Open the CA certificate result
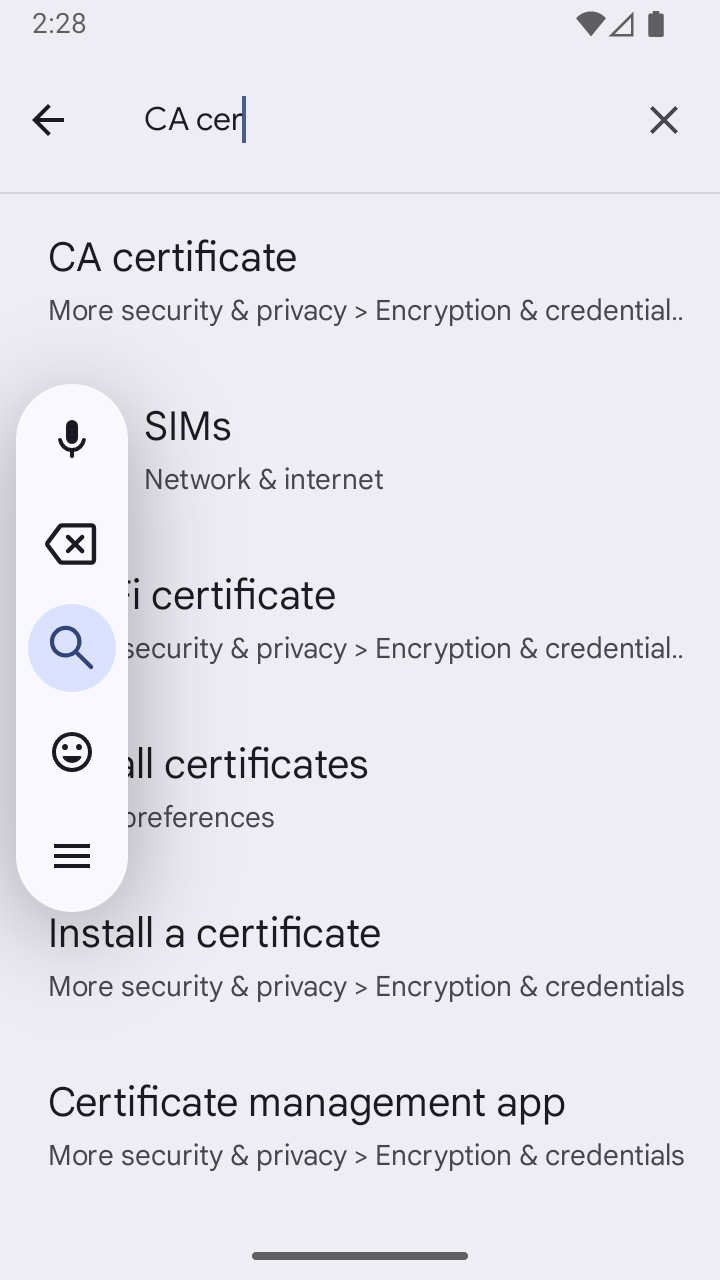 pos(360,282)
